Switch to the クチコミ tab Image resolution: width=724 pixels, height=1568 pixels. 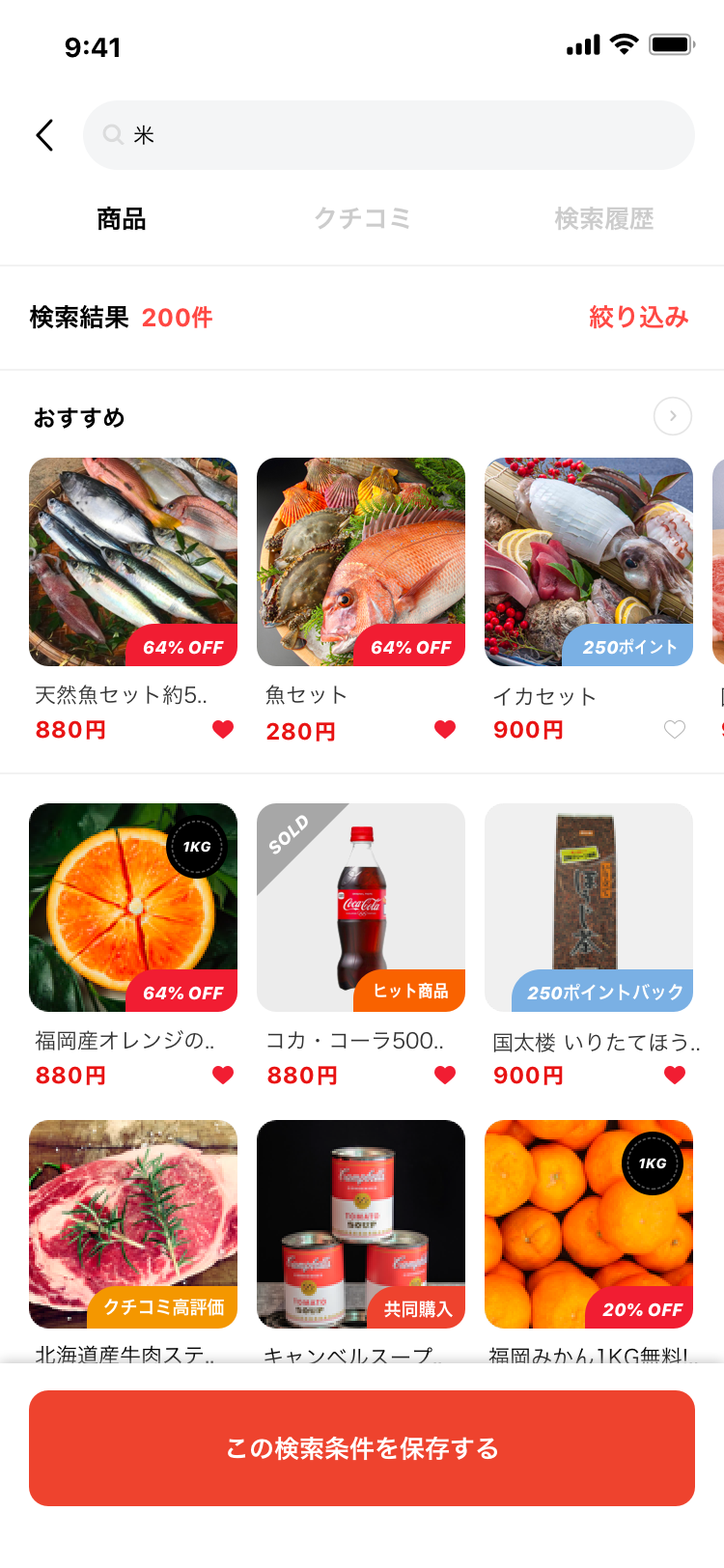362,219
